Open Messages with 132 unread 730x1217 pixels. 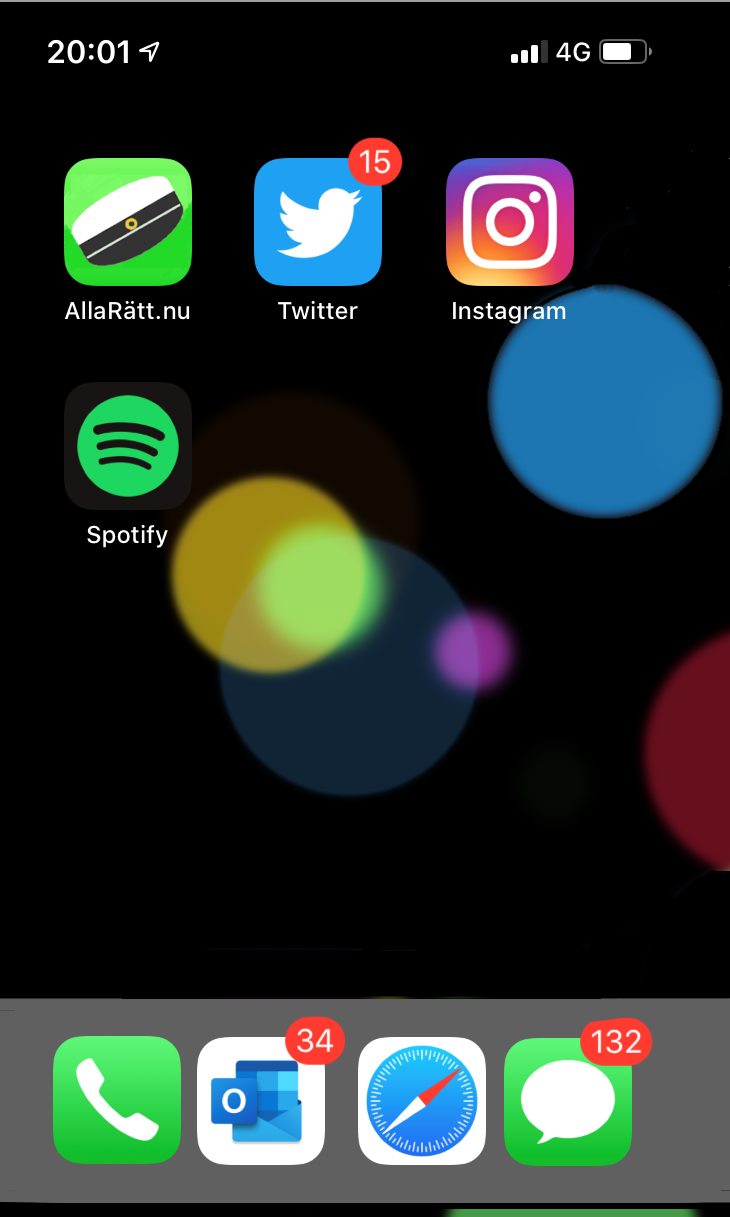568,1101
